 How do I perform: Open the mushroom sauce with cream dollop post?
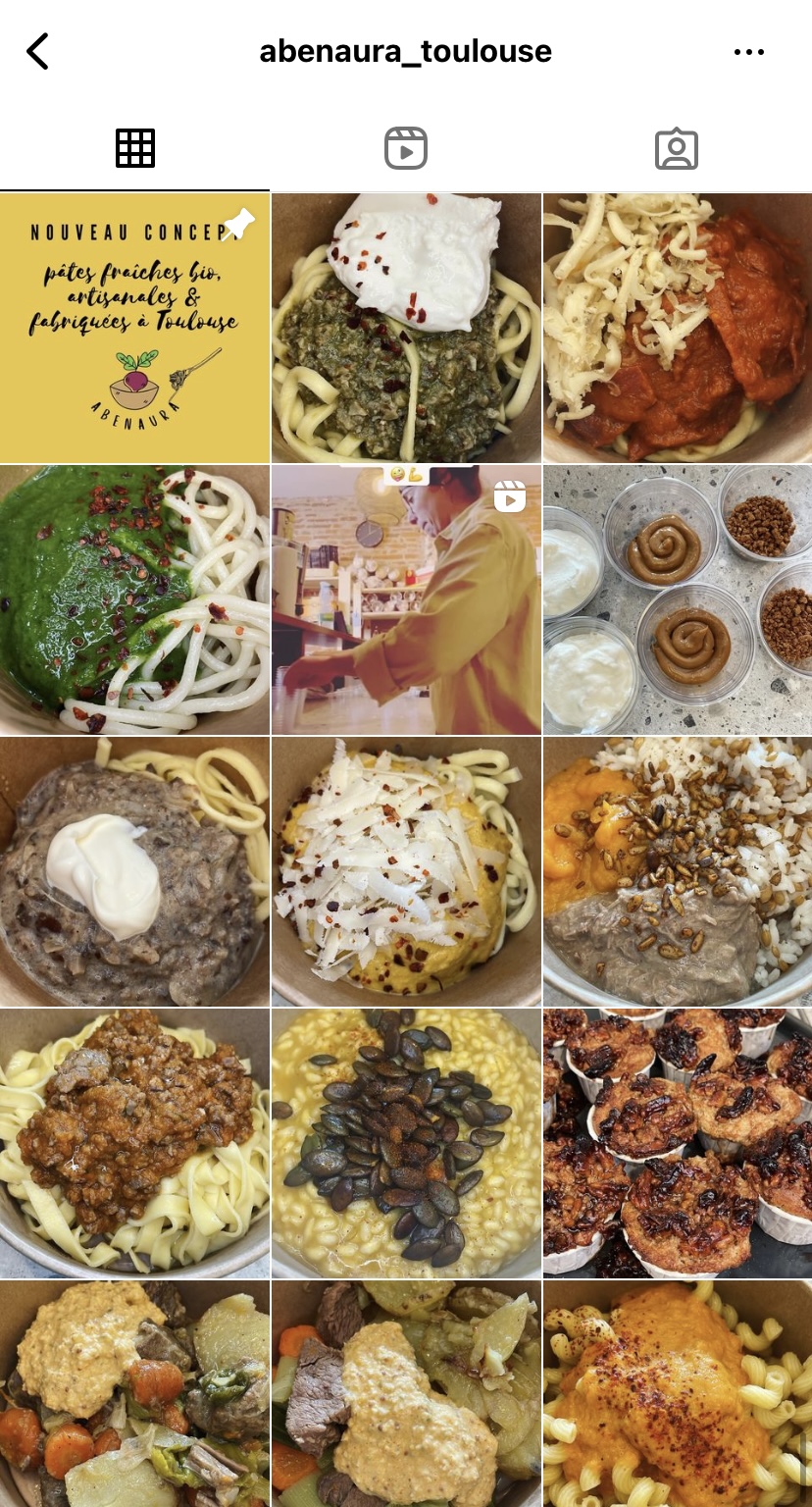(134, 871)
